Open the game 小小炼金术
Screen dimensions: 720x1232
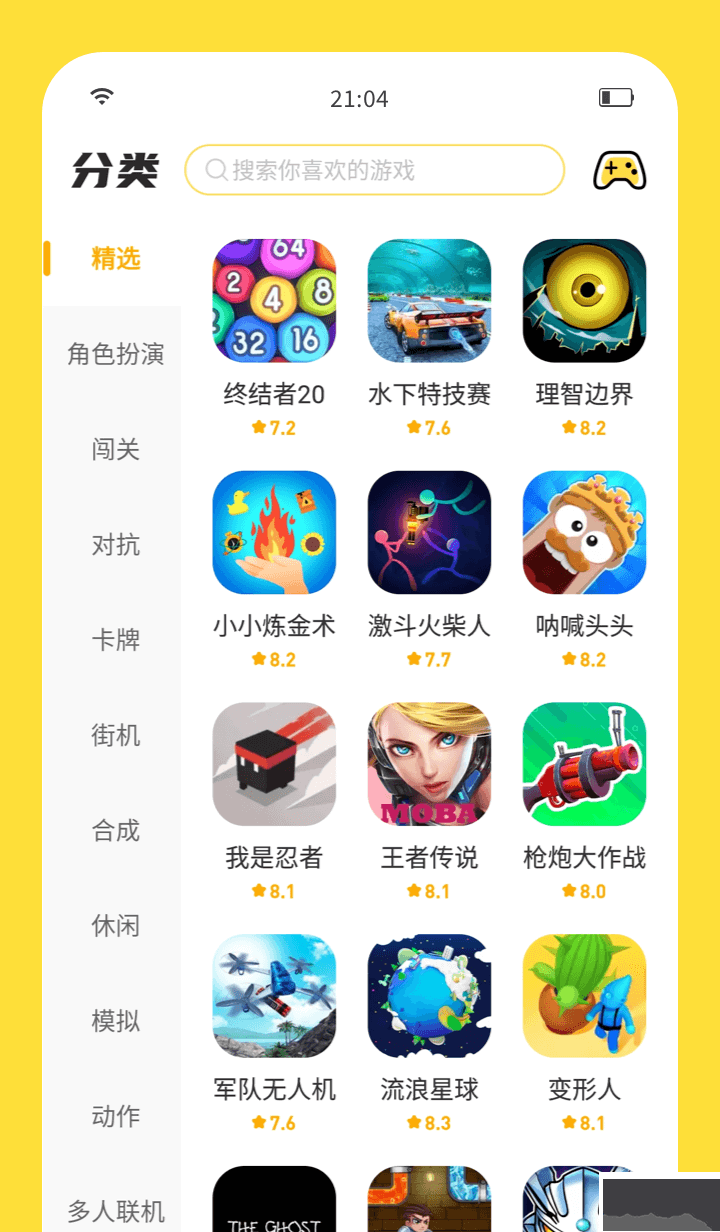click(274, 533)
